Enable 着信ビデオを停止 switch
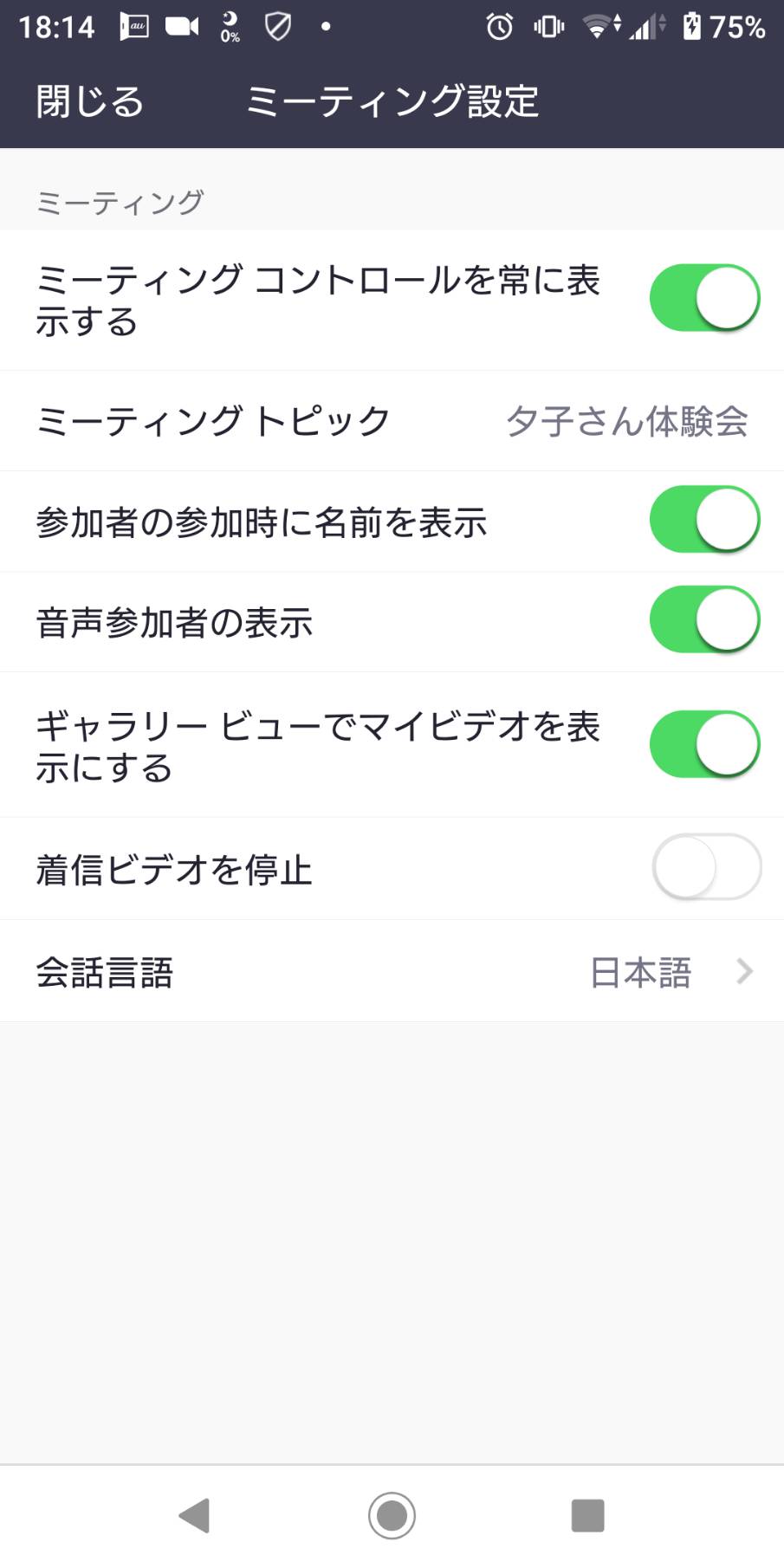 click(706, 867)
